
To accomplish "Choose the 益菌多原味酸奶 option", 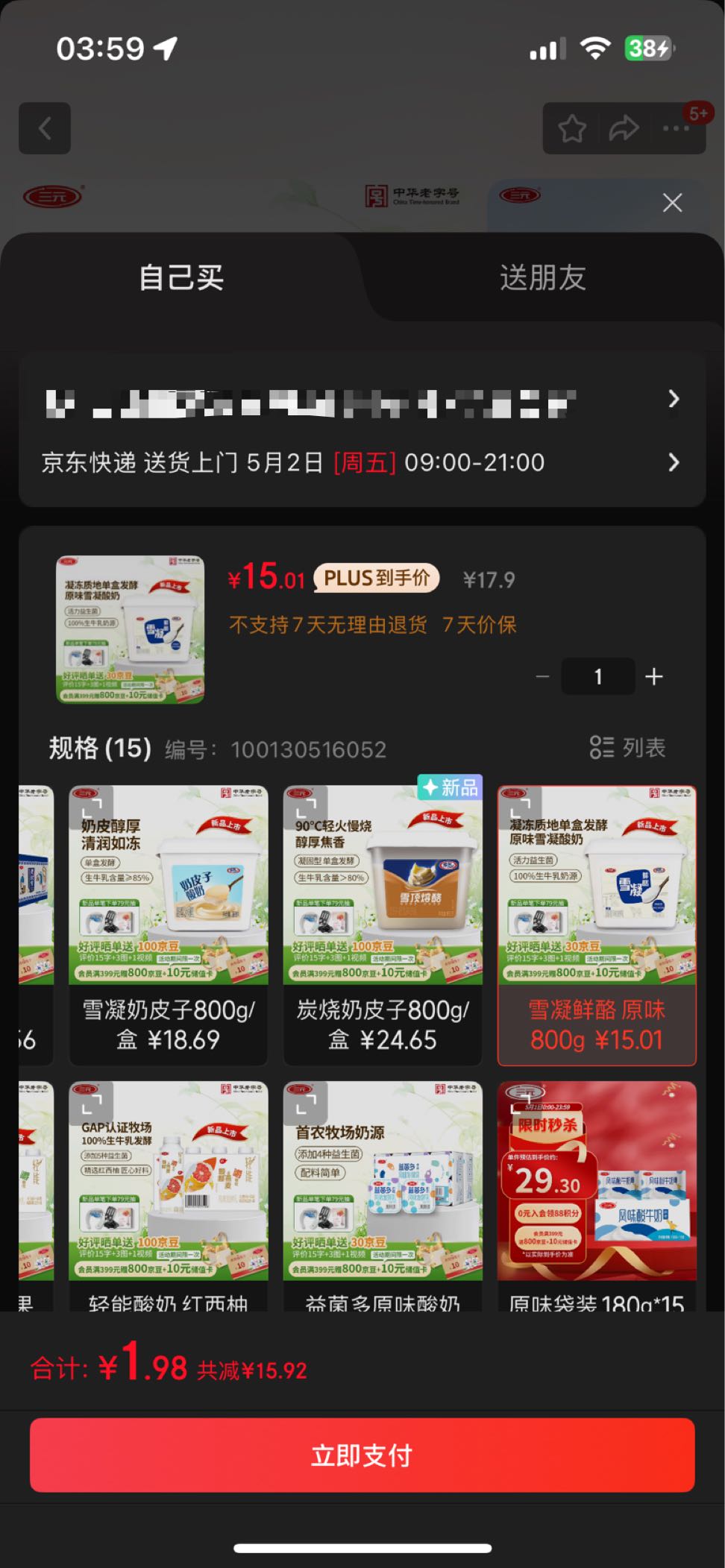I will coord(383,1193).
